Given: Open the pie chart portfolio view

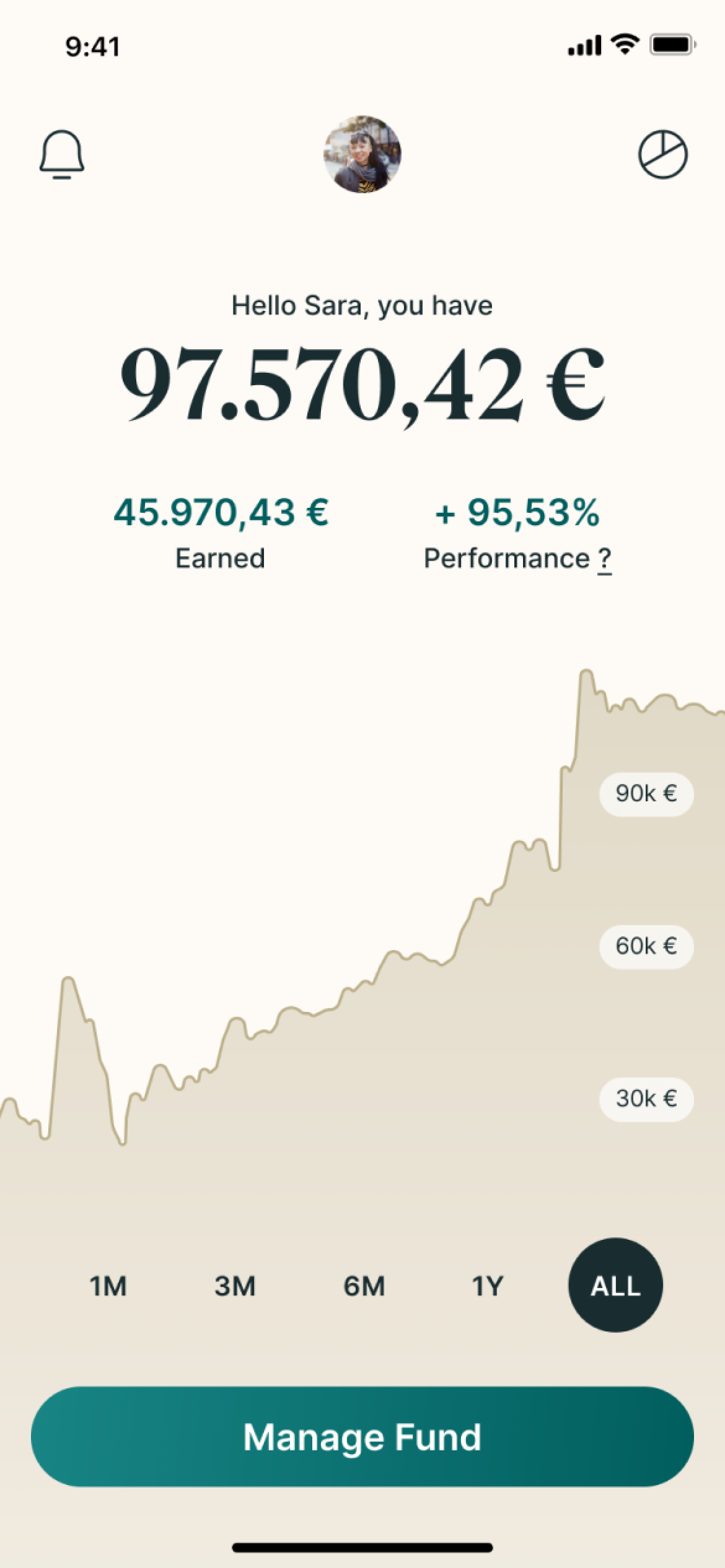Looking at the screenshot, I should [662, 154].
